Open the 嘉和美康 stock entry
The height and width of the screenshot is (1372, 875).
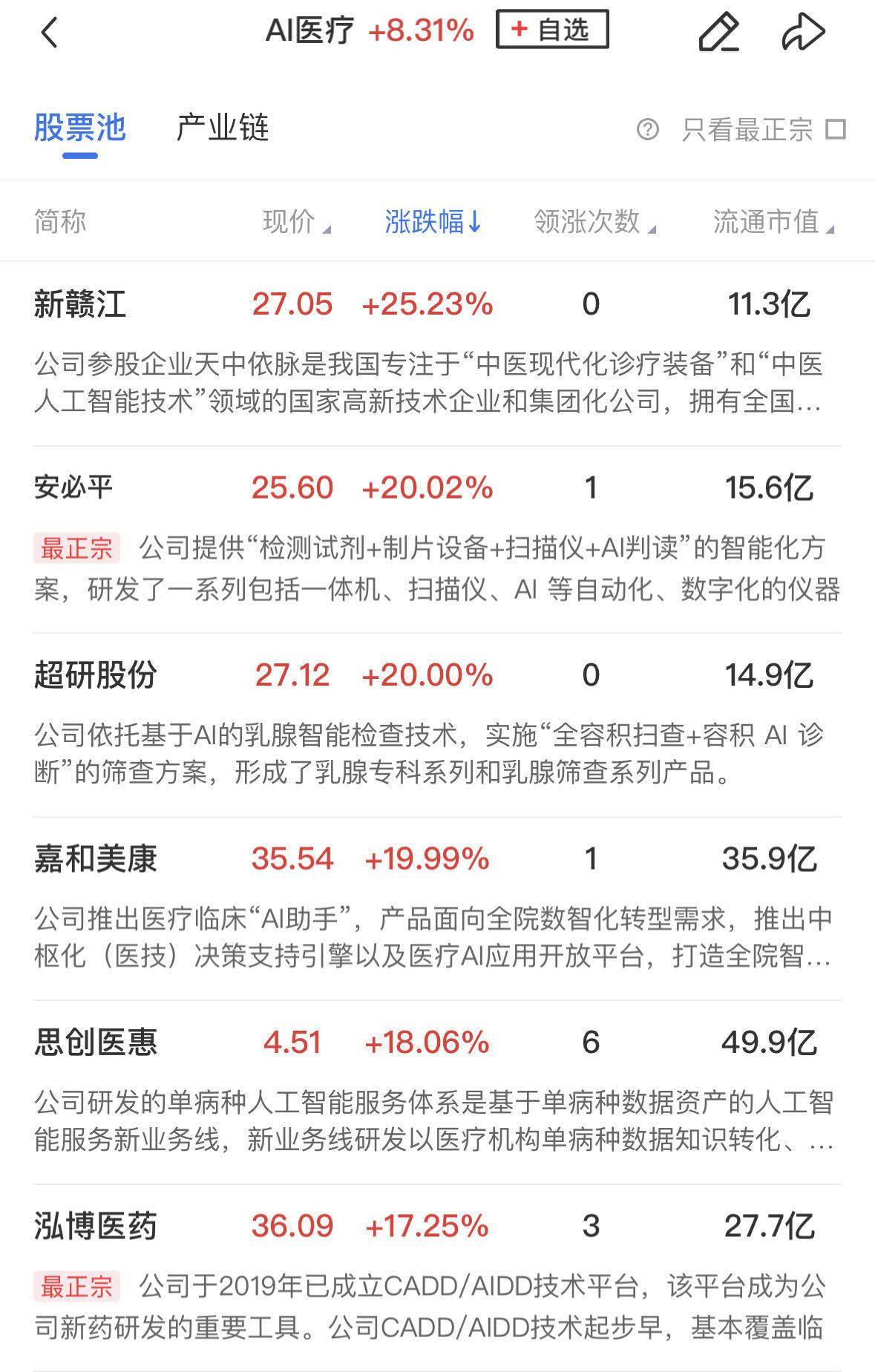click(x=94, y=857)
